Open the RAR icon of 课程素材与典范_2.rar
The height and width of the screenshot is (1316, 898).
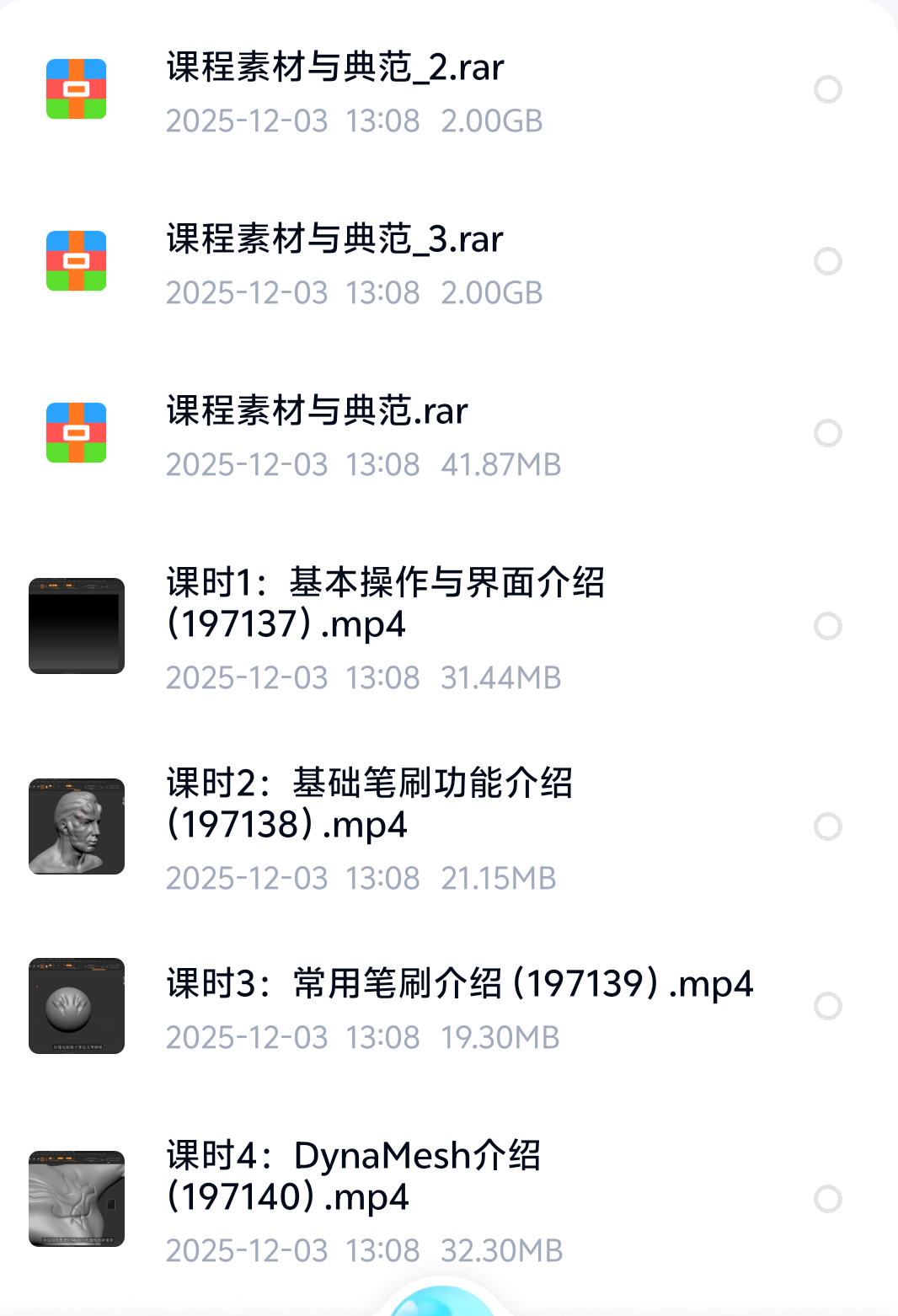pos(77,88)
